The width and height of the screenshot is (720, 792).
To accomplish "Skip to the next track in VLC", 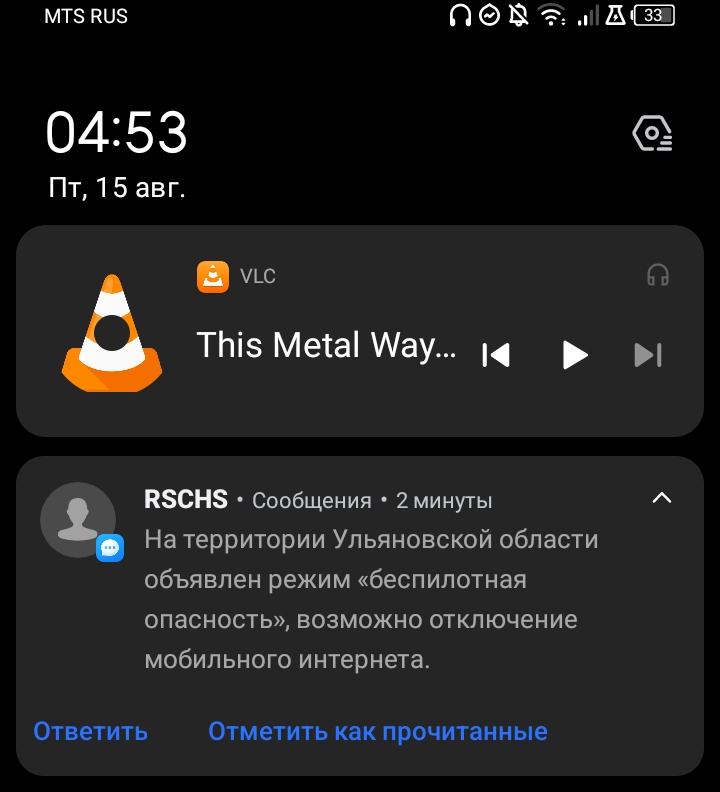I will click(x=648, y=355).
